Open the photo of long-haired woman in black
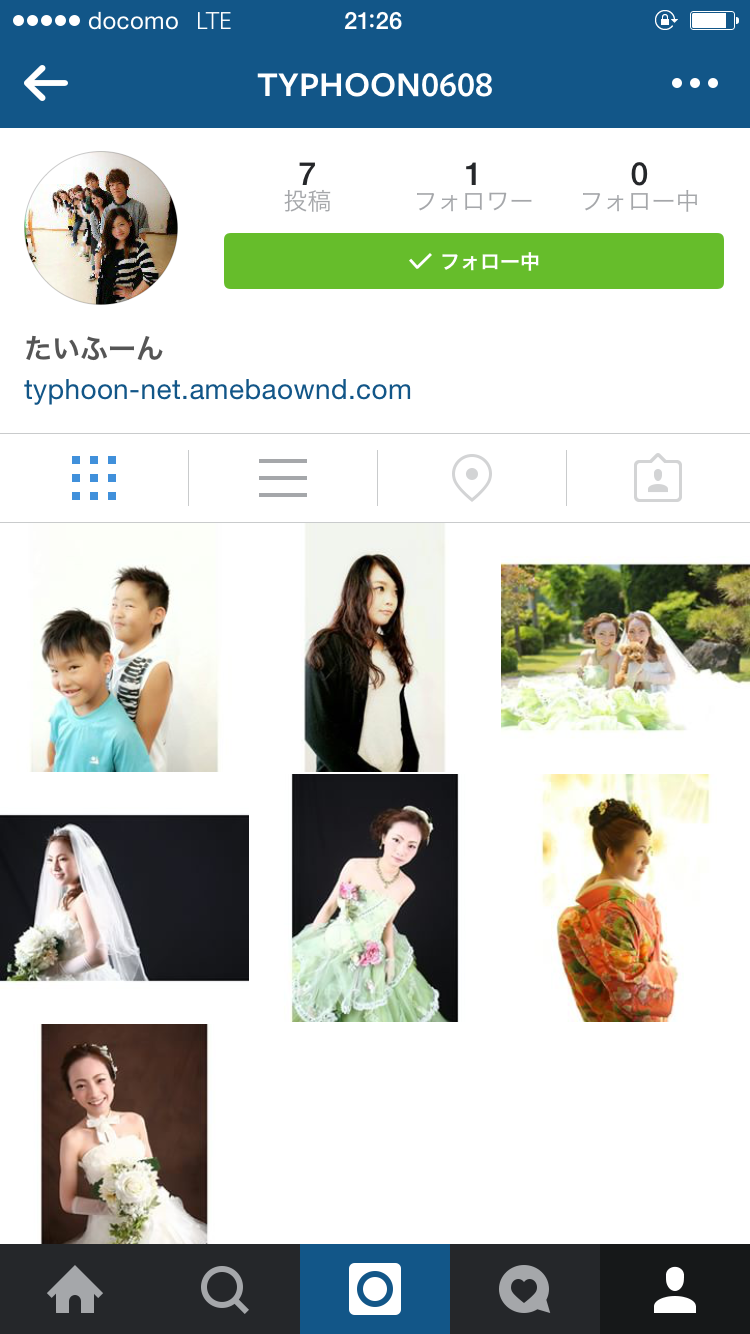Image resolution: width=750 pixels, height=1334 pixels. coord(374,648)
